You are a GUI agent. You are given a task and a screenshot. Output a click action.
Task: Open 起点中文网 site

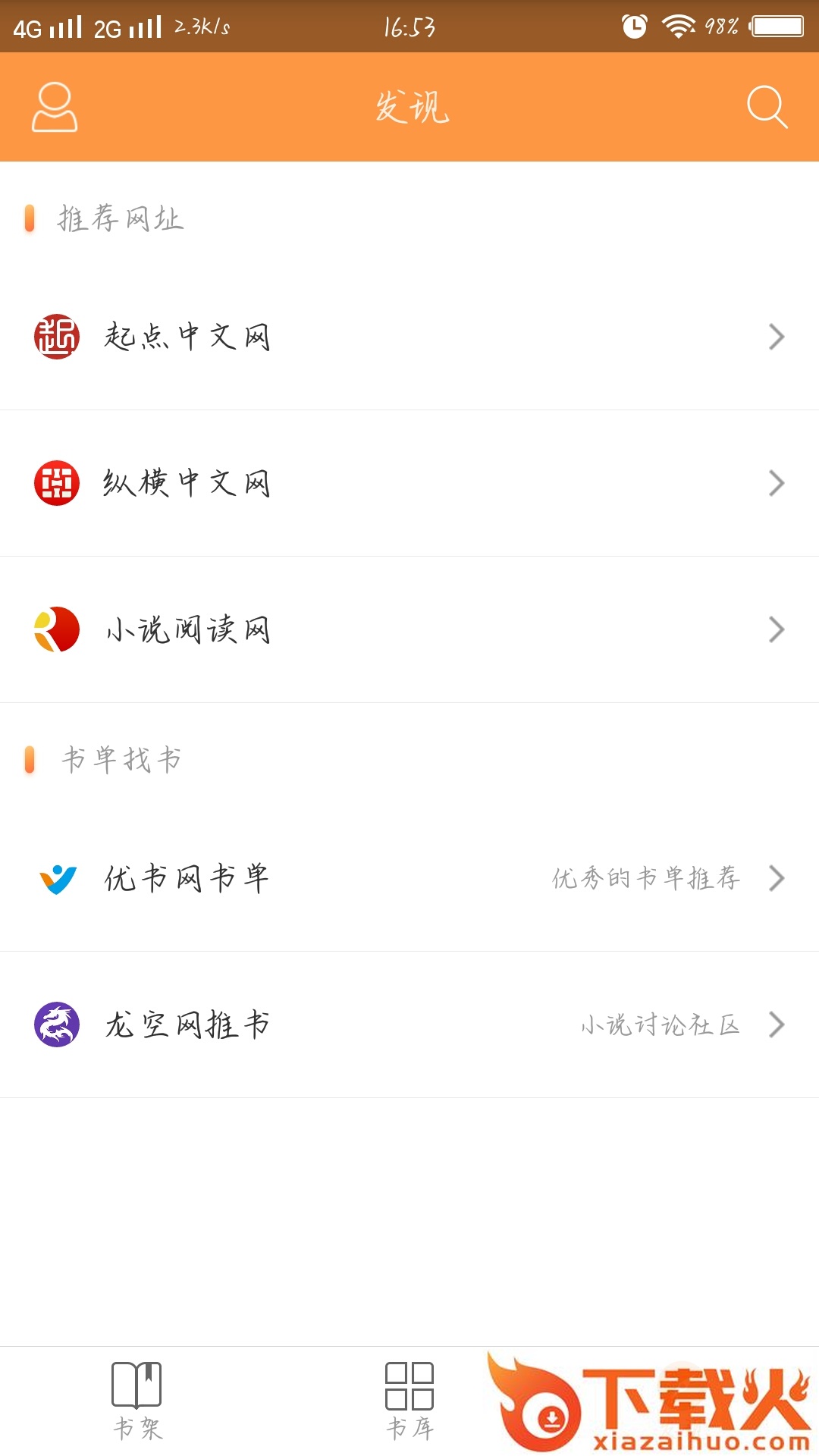click(409, 337)
